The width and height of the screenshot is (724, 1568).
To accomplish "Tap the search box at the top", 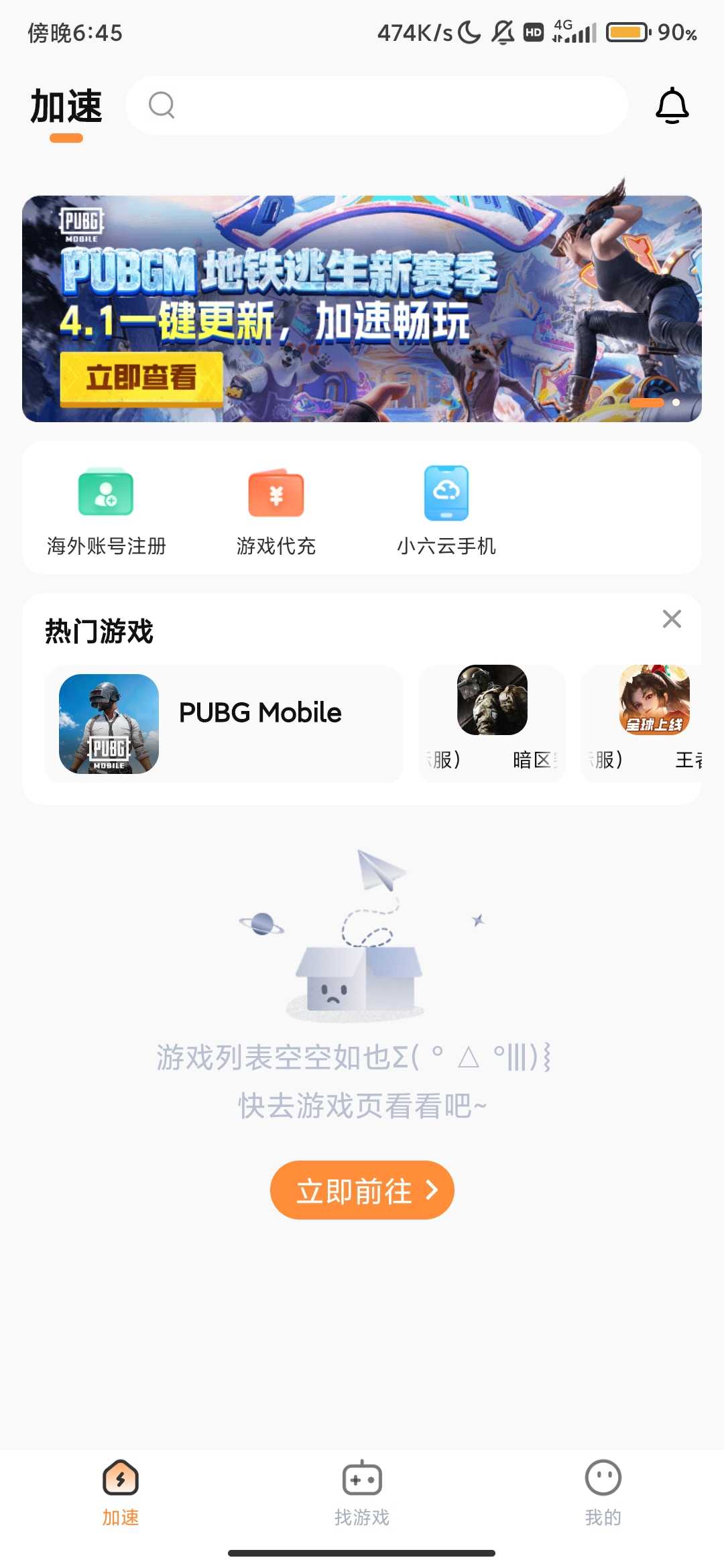I will [x=375, y=105].
